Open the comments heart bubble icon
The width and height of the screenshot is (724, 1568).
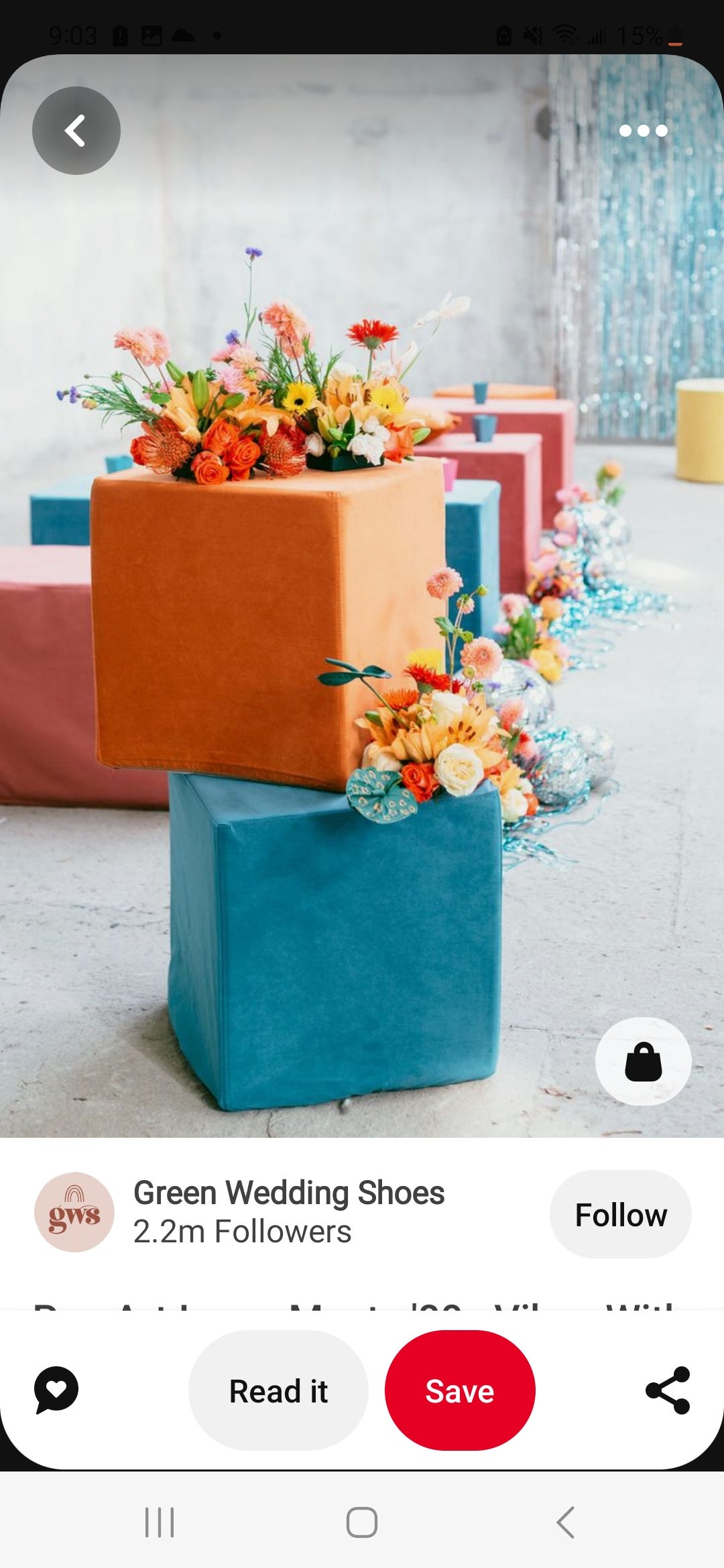(x=56, y=1390)
